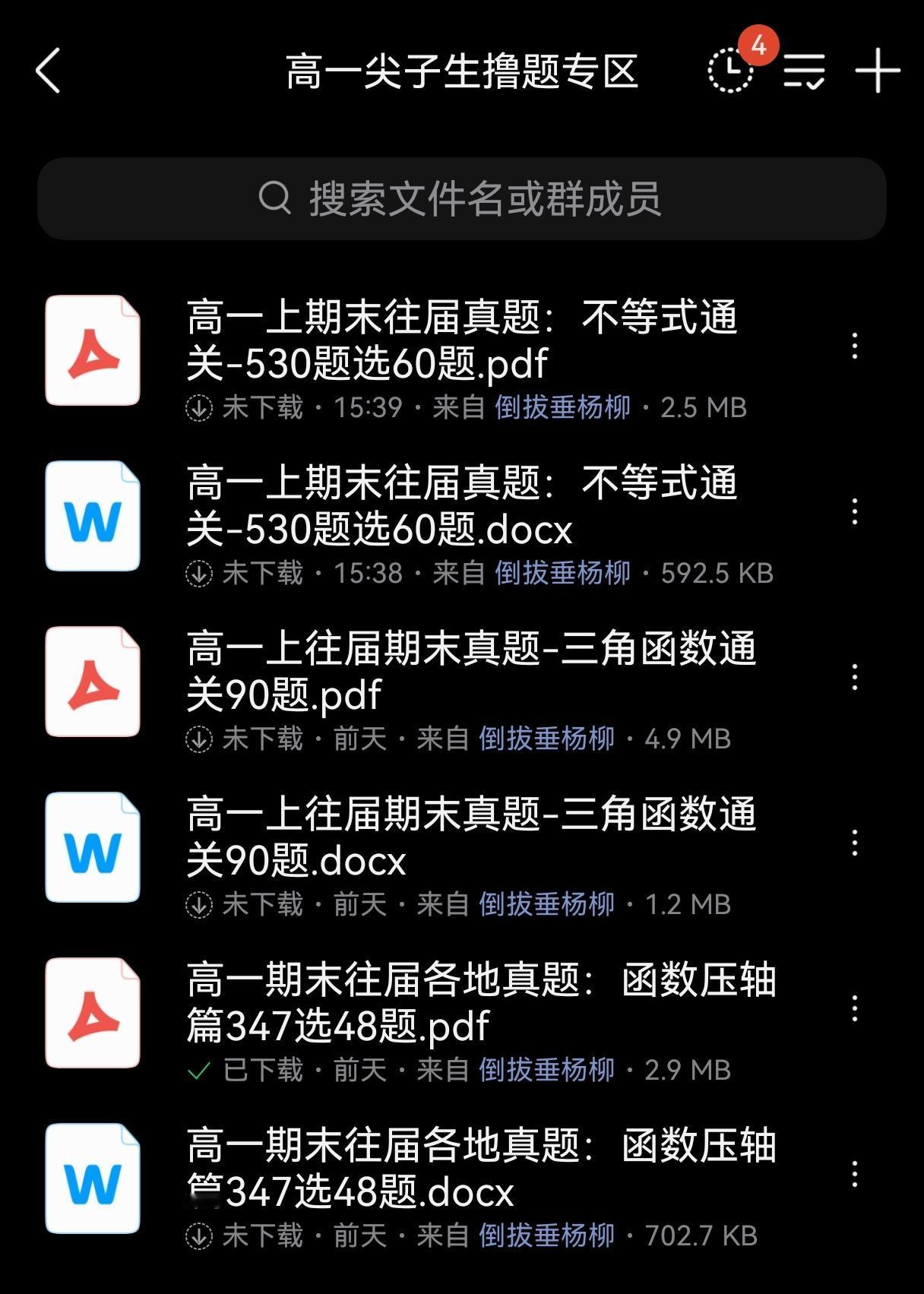
Task: Open 三角函数通关90题.pdf
Action: click(471, 672)
